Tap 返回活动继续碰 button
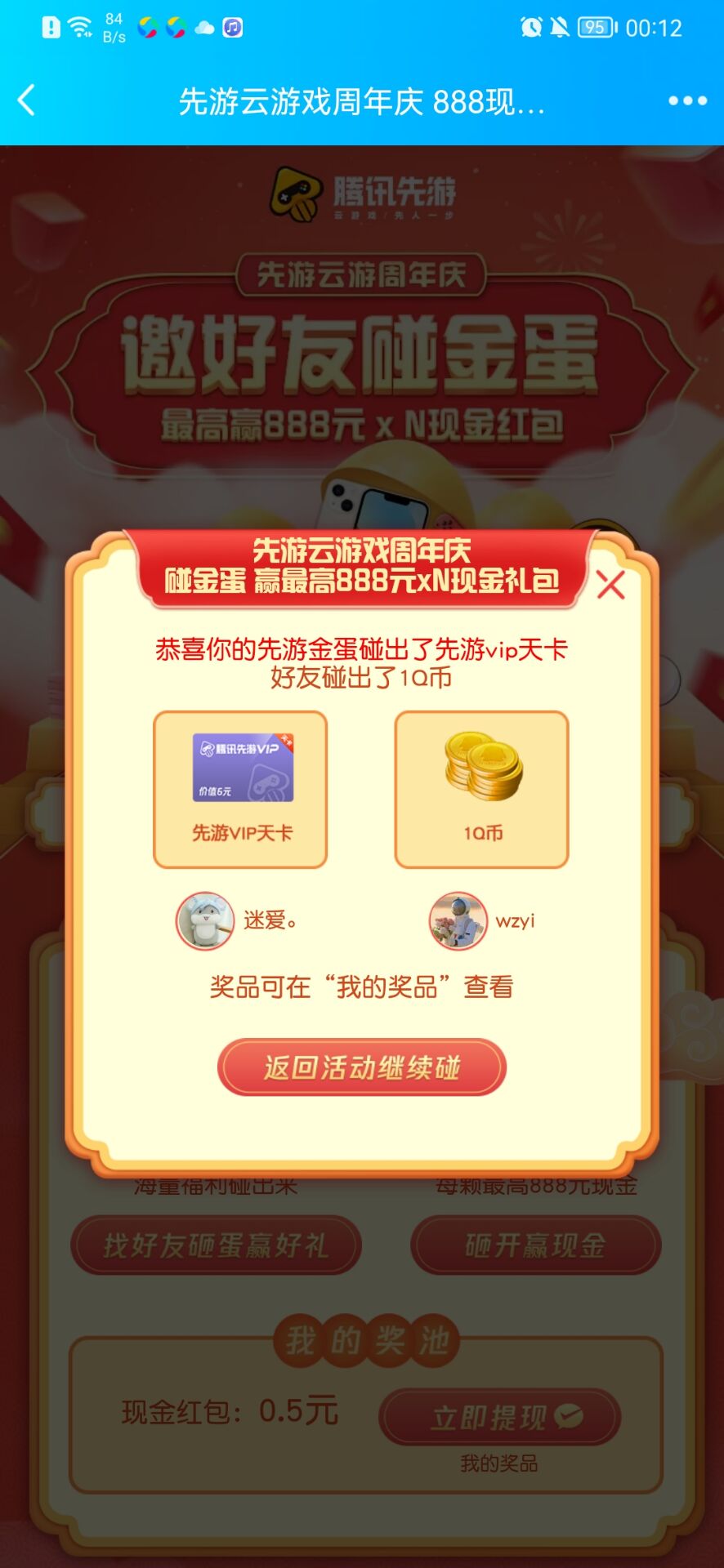Image resolution: width=724 pixels, height=1568 pixels. coord(361,1067)
